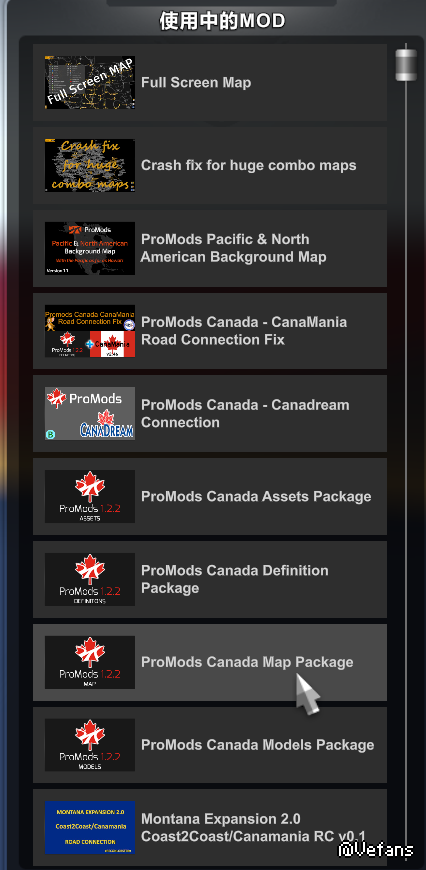Select ProMods Pacific & North American Background Map
Screen dimensions: 426x870
pyautogui.click(x=210, y=248)
